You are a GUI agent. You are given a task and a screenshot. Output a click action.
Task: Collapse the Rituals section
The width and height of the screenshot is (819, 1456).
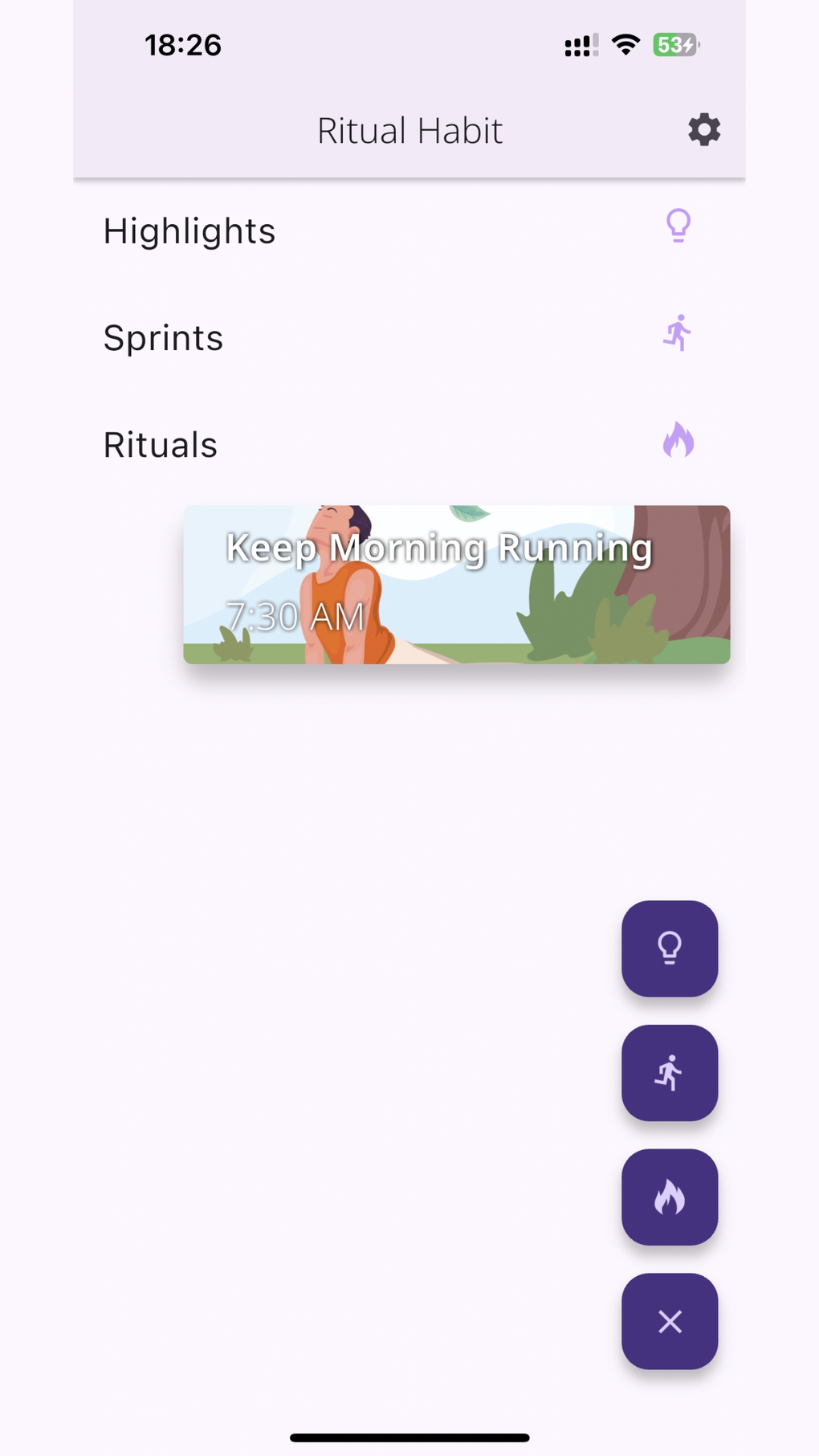point(160,443)
